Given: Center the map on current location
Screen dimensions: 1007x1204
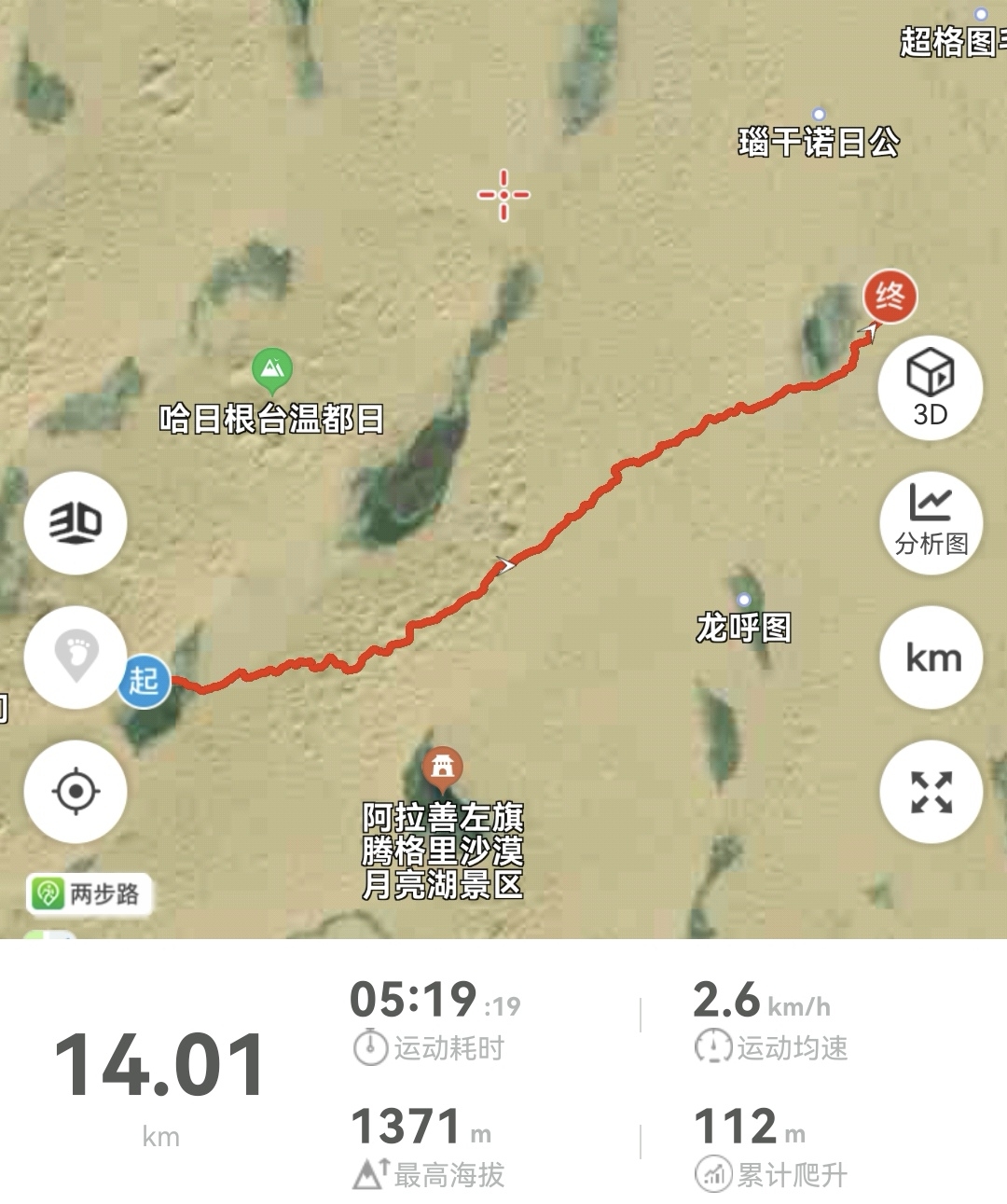Looking at the screenshot, I should [x=76, y=792].
